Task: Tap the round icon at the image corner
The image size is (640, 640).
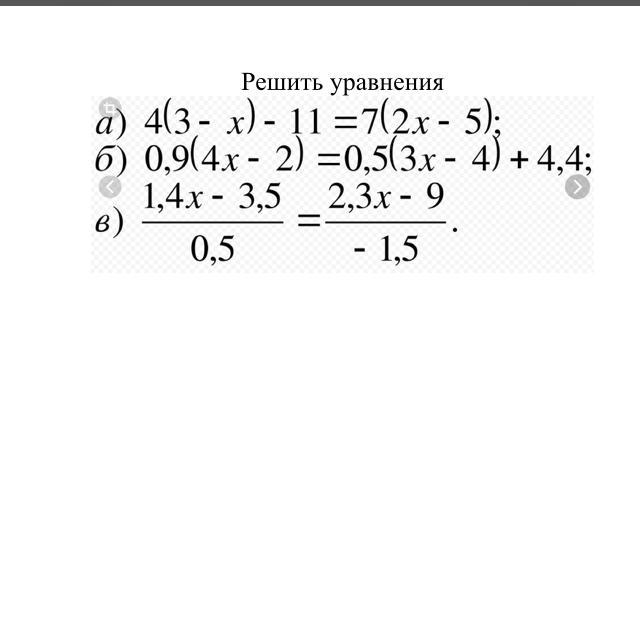Action: (109, 108)
